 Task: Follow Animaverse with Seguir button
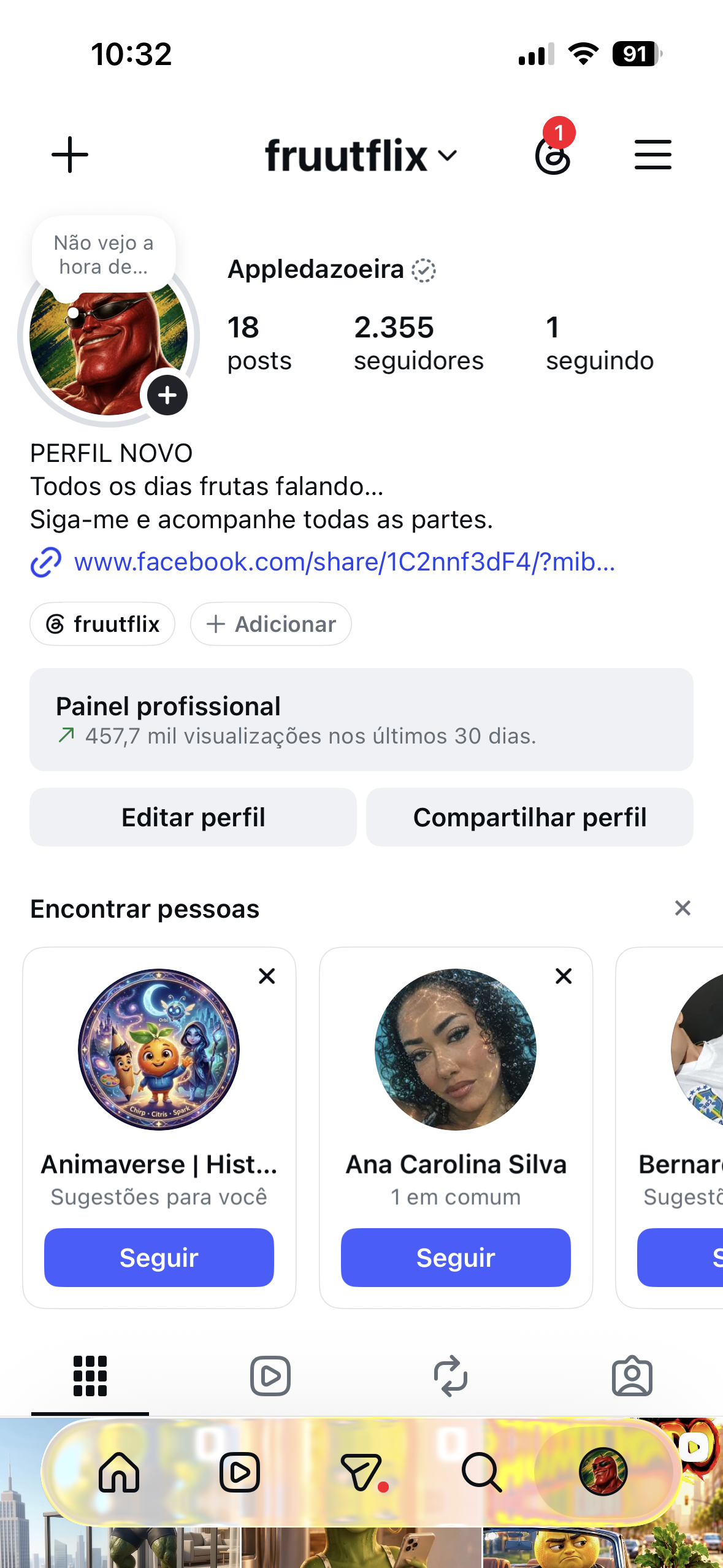[x=159, y=1257]
